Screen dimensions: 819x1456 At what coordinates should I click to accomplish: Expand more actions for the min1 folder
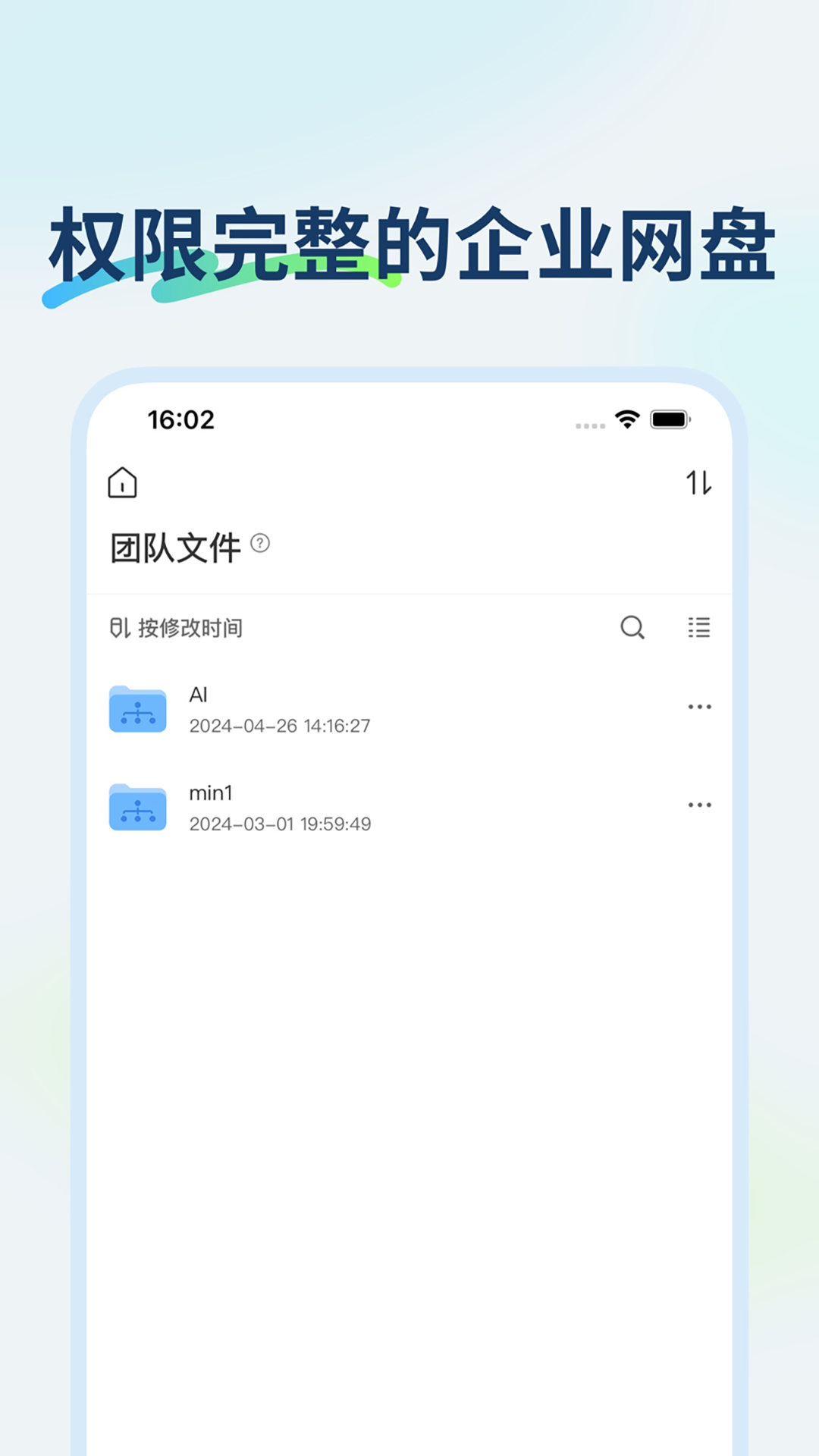coord(698,805)
